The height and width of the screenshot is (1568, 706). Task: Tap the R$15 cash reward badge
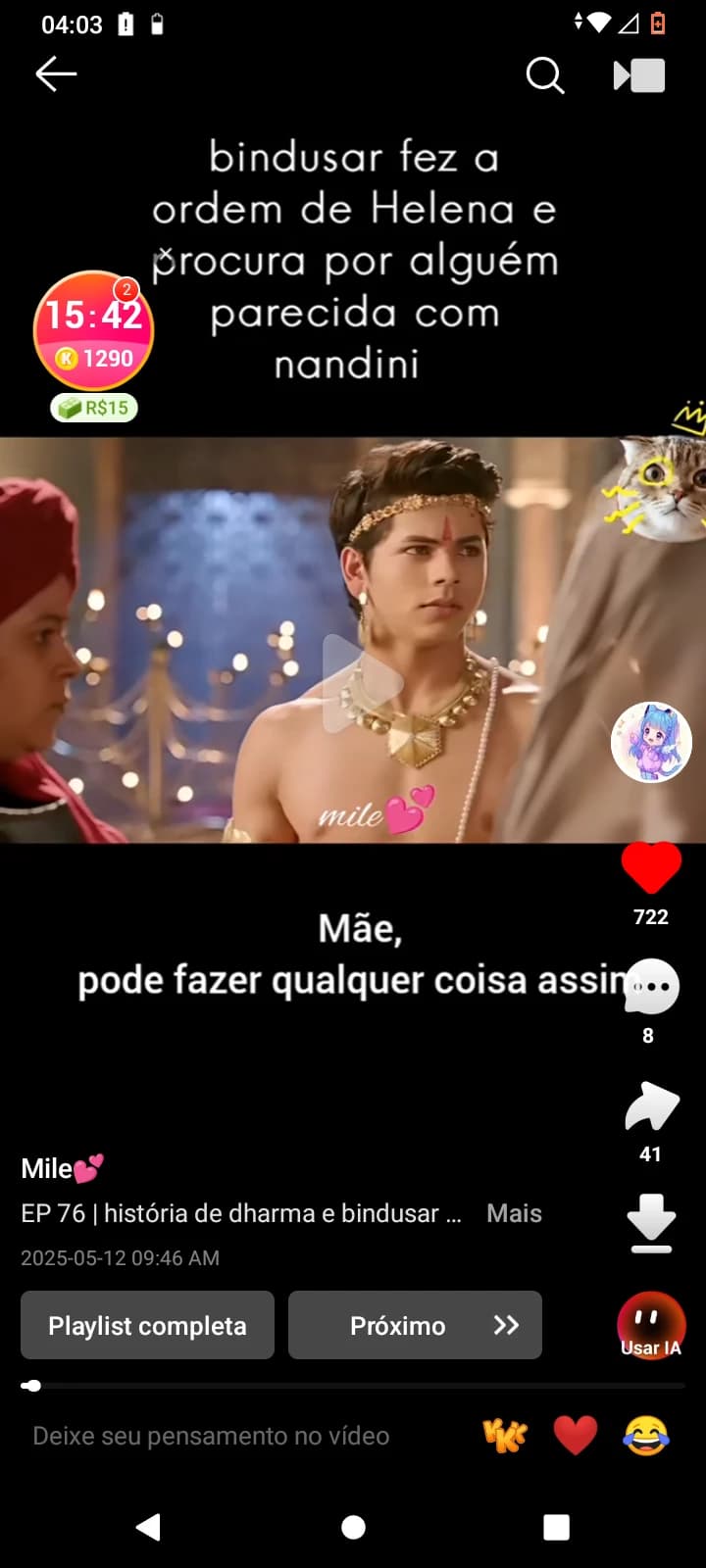click(x=94, y=408)
